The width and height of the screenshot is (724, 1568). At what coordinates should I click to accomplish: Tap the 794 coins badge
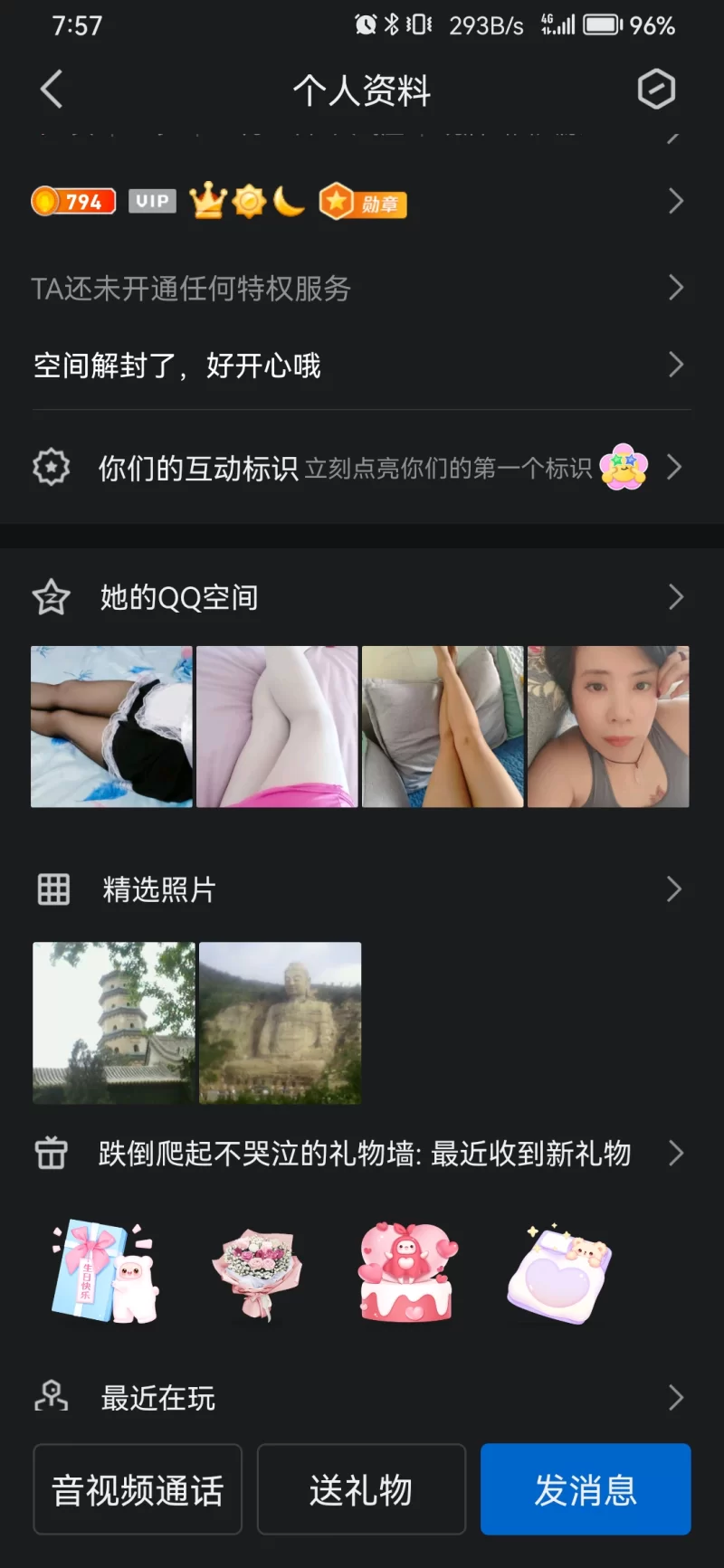point(73,201)
